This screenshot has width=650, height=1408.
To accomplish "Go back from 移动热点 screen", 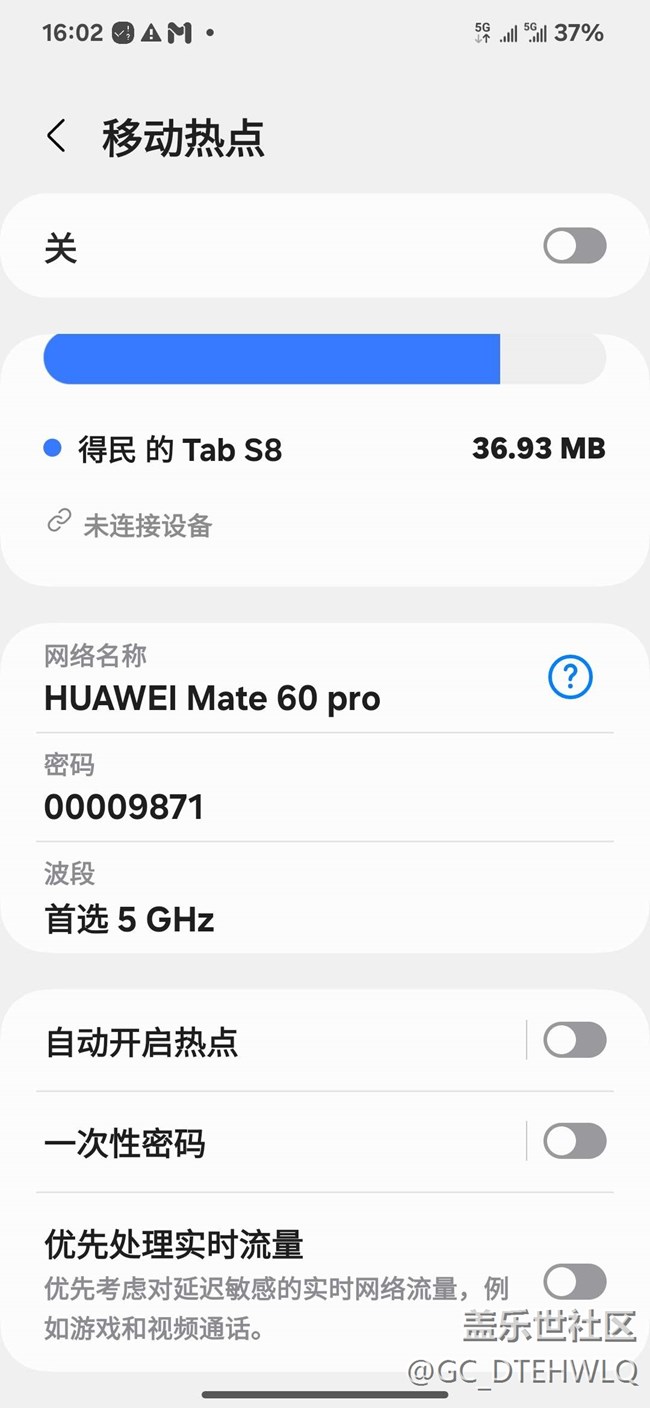I will (57, 136).
